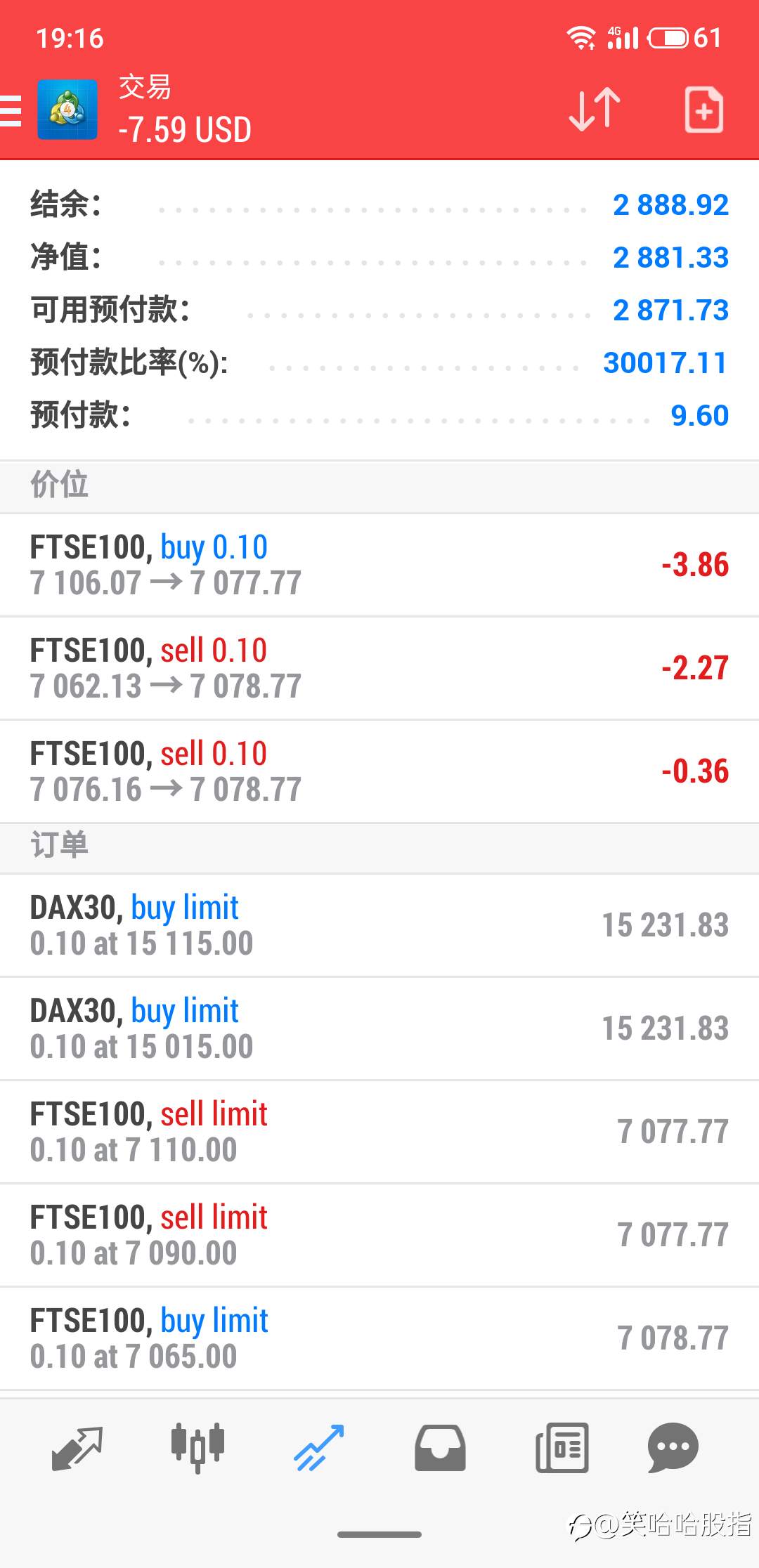The width and height of the screenshot is (759, 1568).
Task: Open the news tab
Action: pyautogui.click(x=562, y=1448)
